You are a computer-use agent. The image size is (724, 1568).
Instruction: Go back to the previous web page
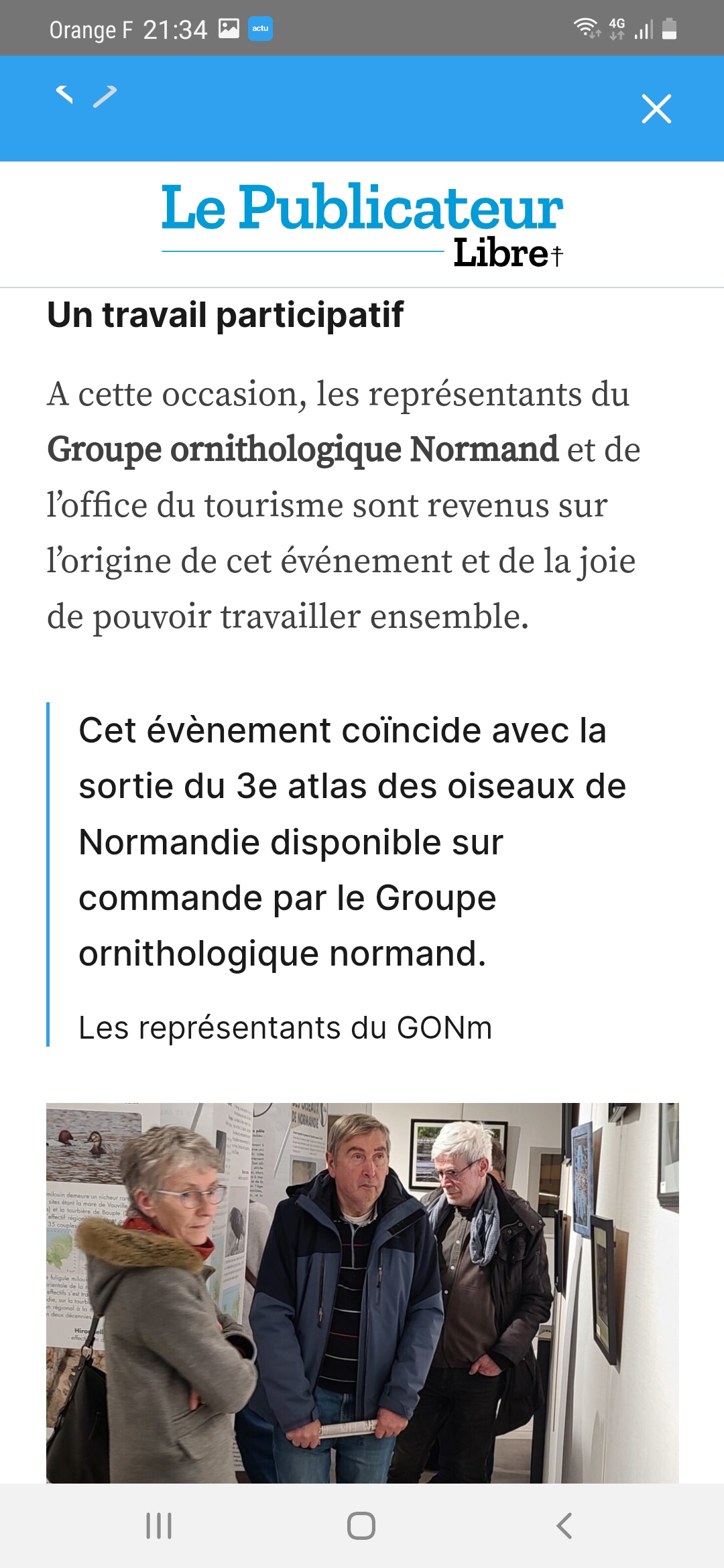pos(64,95)
